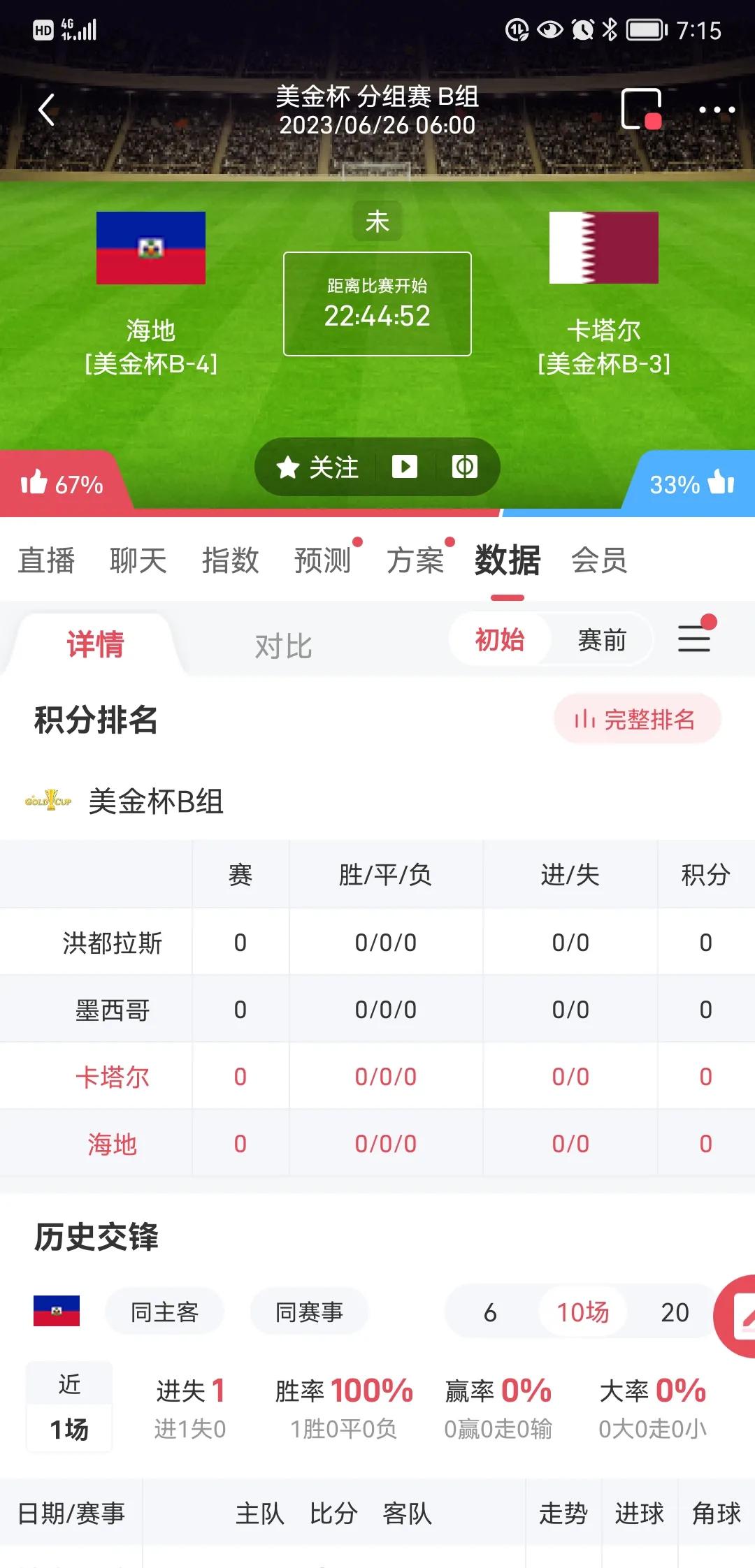755x1568 pixels.
Task: Show 10场 head-to-head matches
Action: pyautogui.click(x=584, y=1312)
